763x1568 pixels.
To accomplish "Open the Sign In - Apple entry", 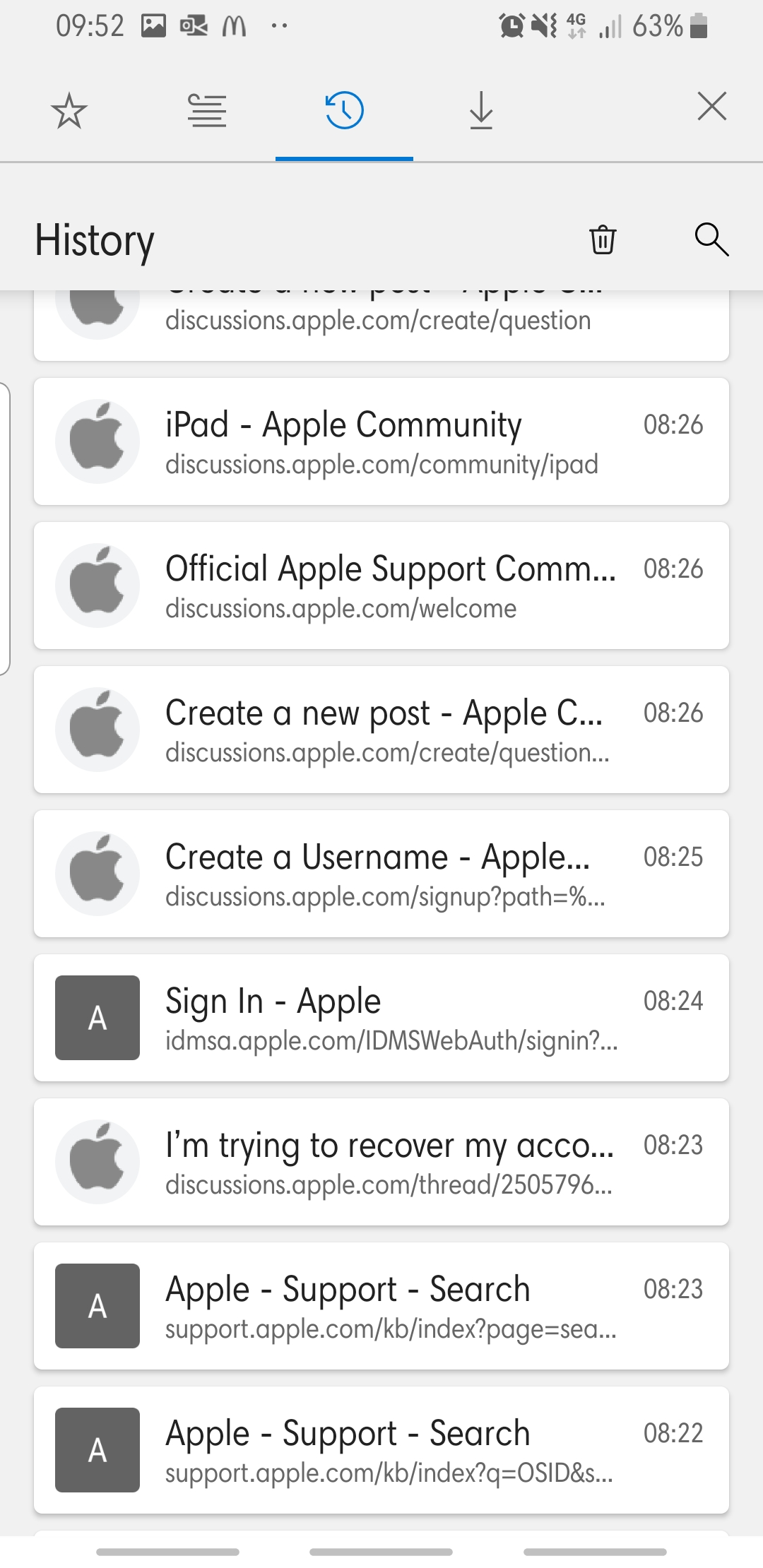I will (381, 1018).
